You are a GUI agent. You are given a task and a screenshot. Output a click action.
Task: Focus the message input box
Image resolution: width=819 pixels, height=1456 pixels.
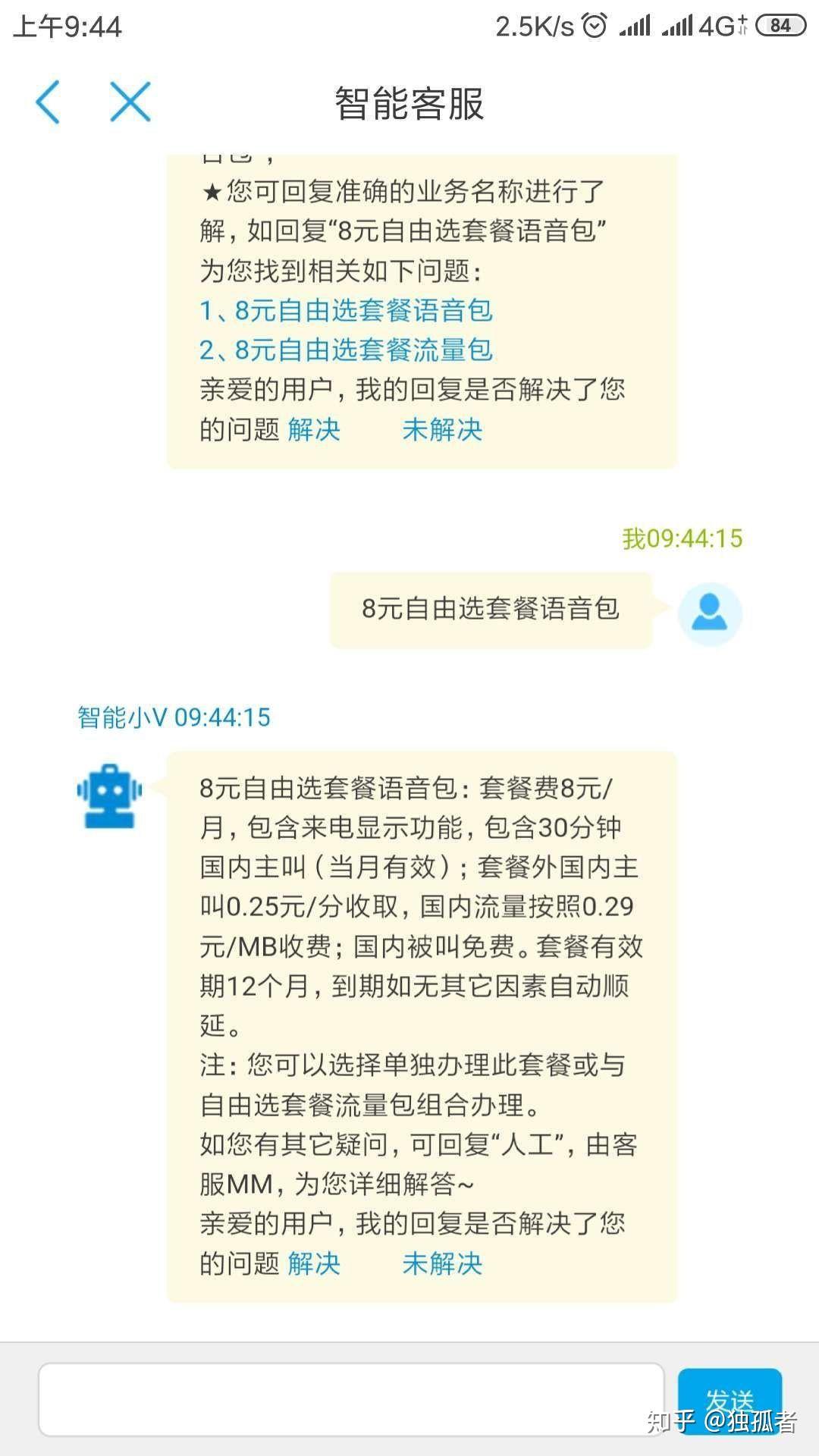(x=350, y=1399)
